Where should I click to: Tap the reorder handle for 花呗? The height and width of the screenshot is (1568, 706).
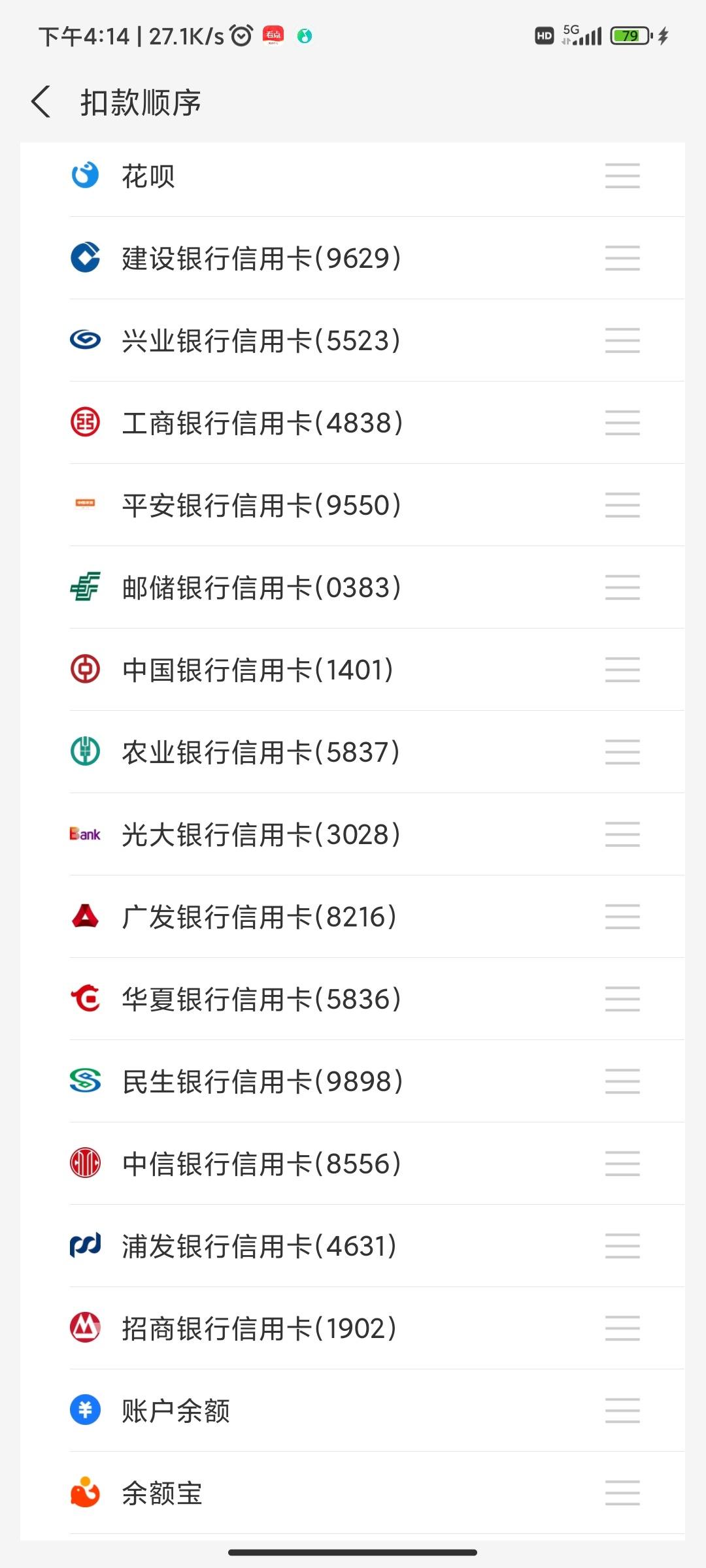(622, 176)
